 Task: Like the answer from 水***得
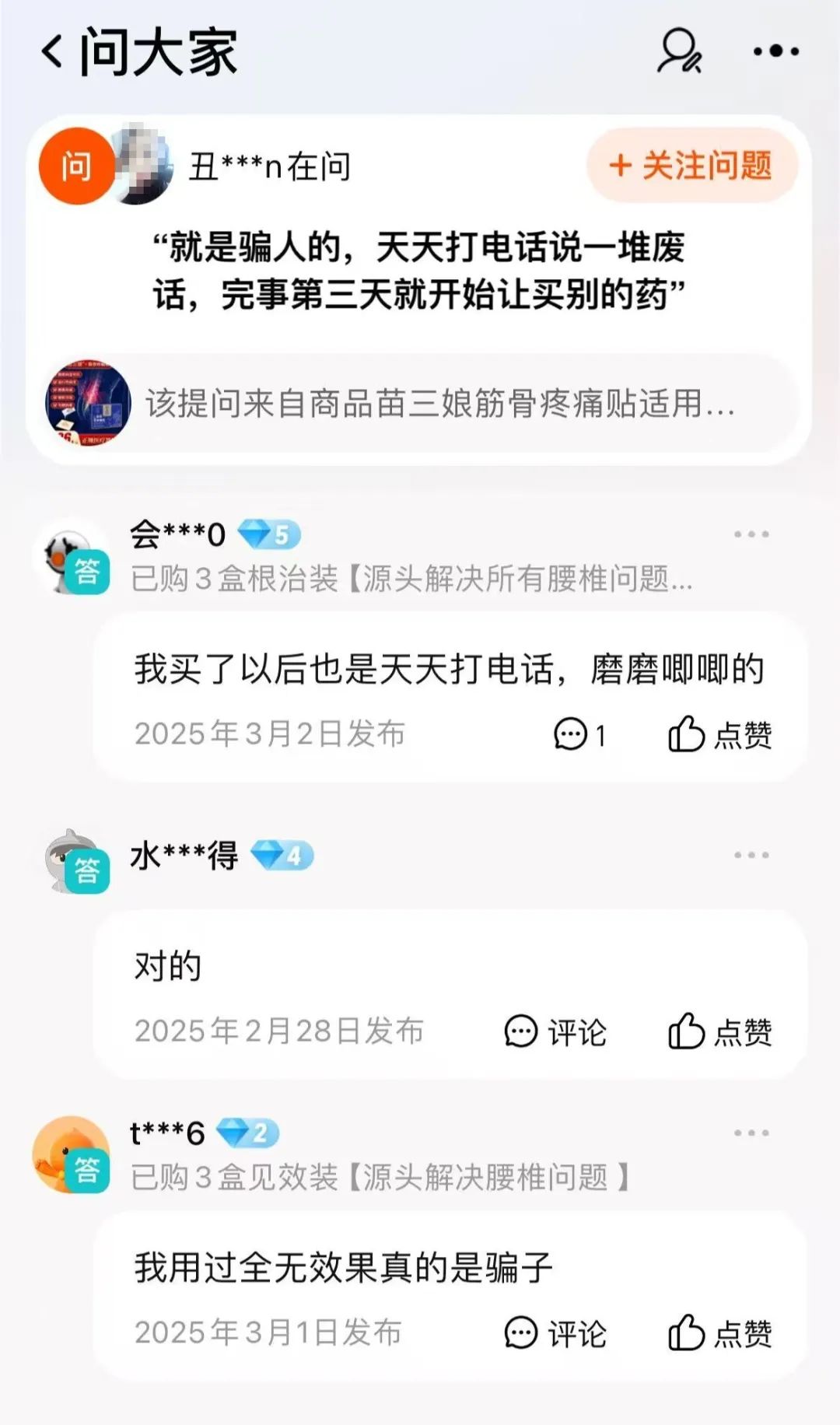[719, 1032]
